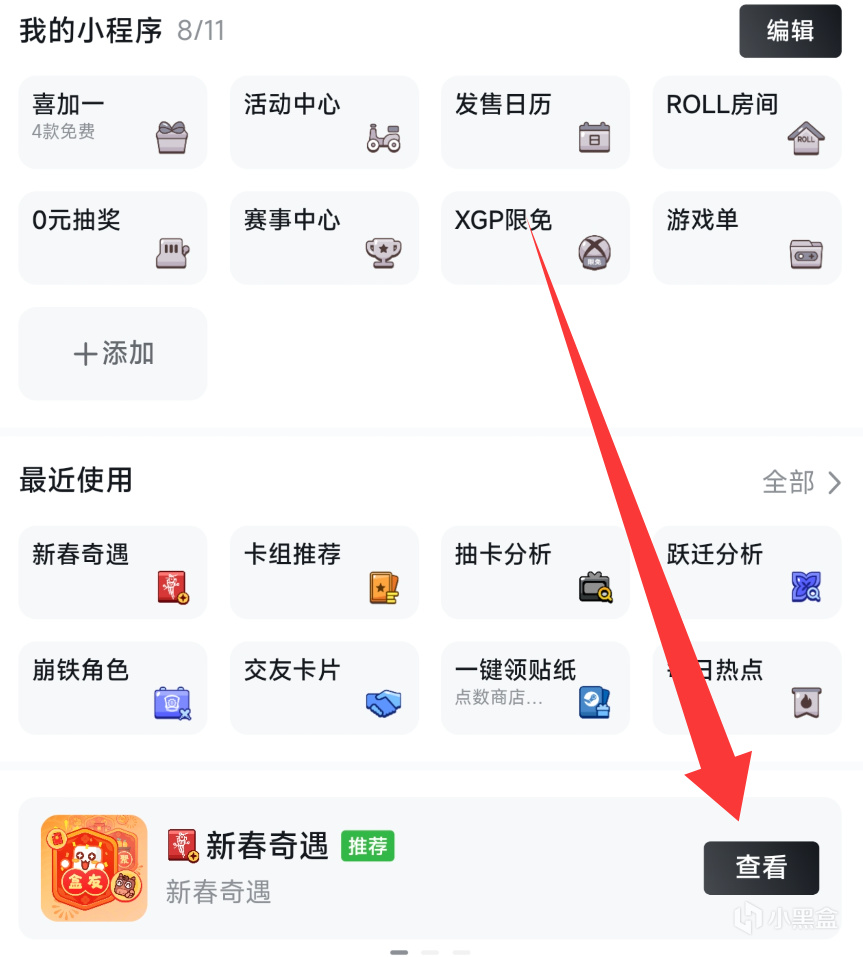Open 崩铁角色
This screenshot has height=957, width=863.
[112, 688]
